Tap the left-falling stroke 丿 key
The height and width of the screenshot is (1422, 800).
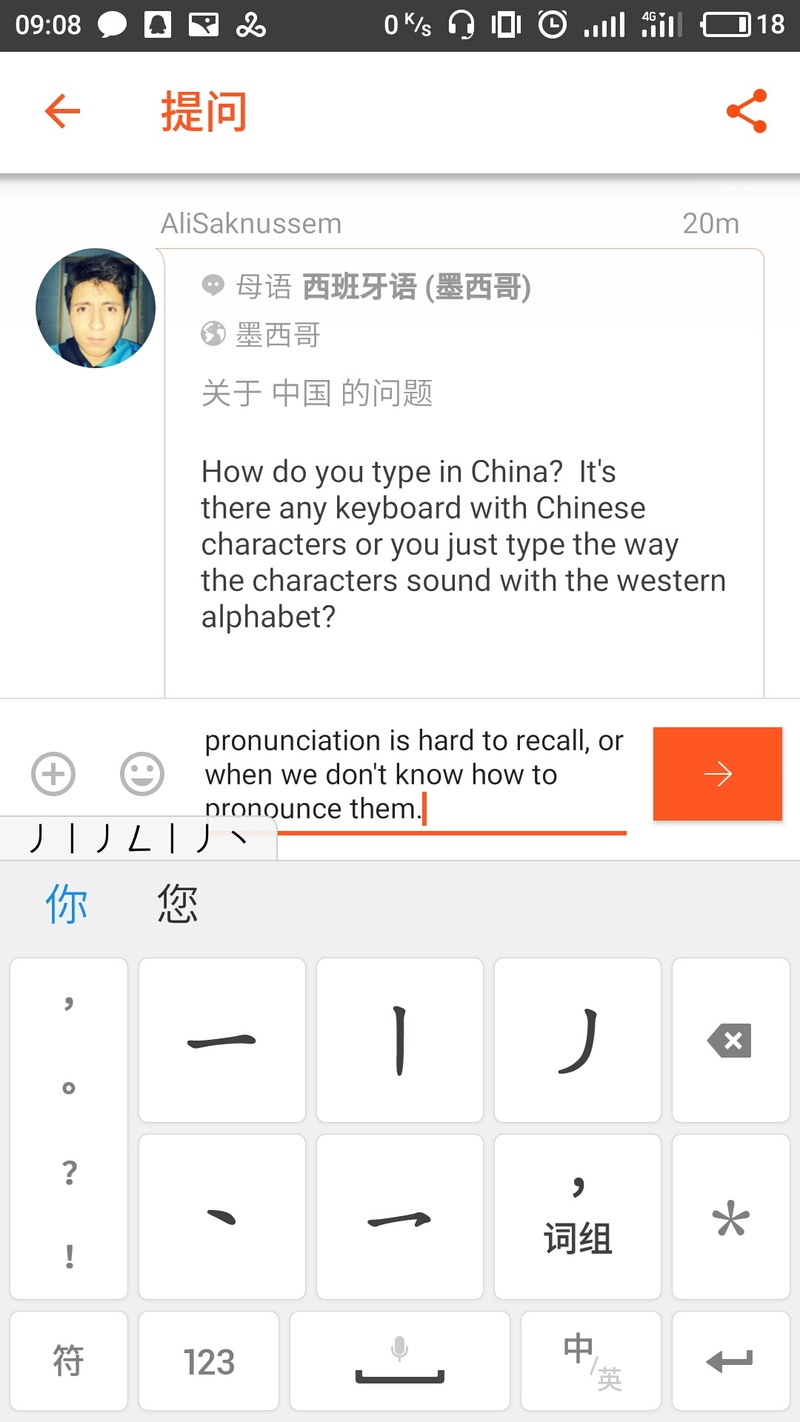(x=577, y=1040)
